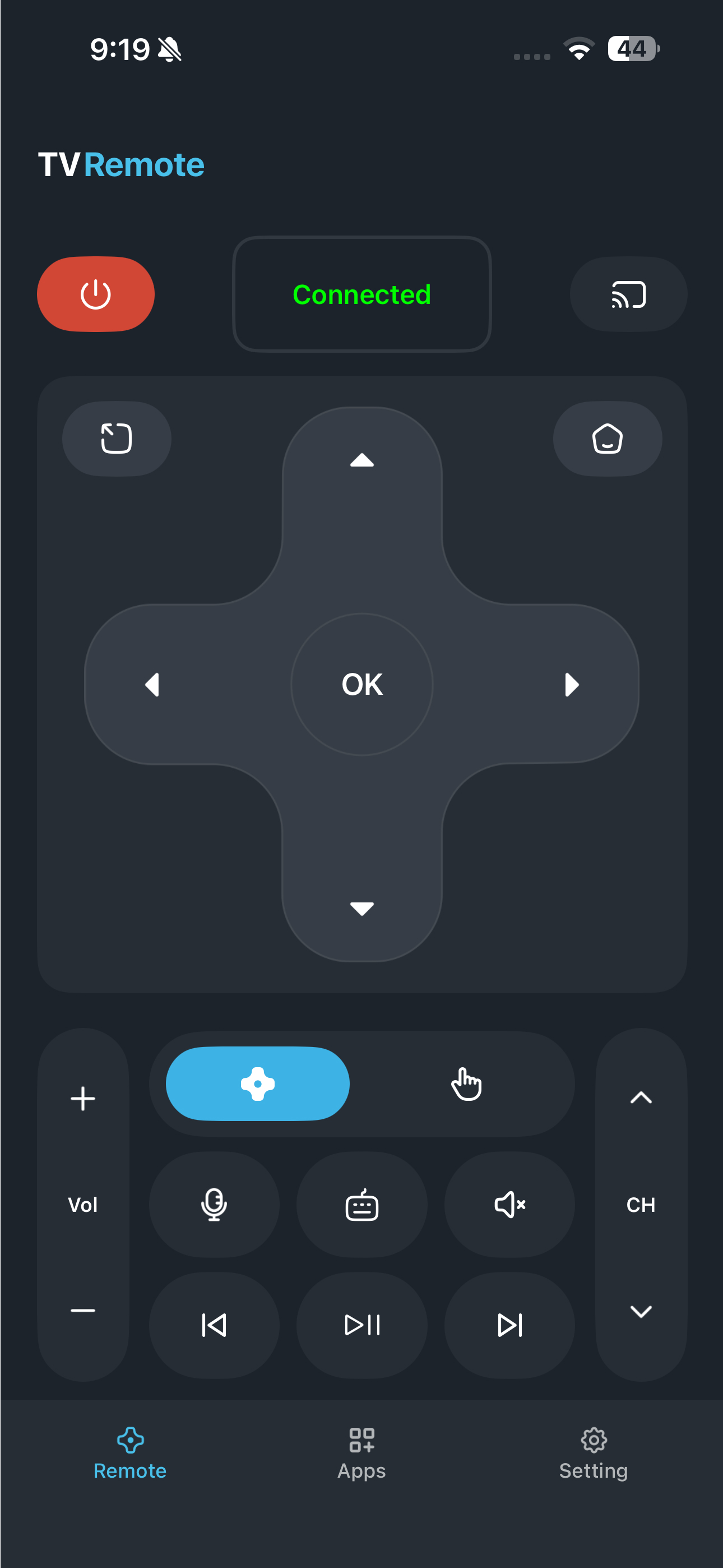Open screen casting
Screen dimensions: 723x1568
click(x=628, y=294)
